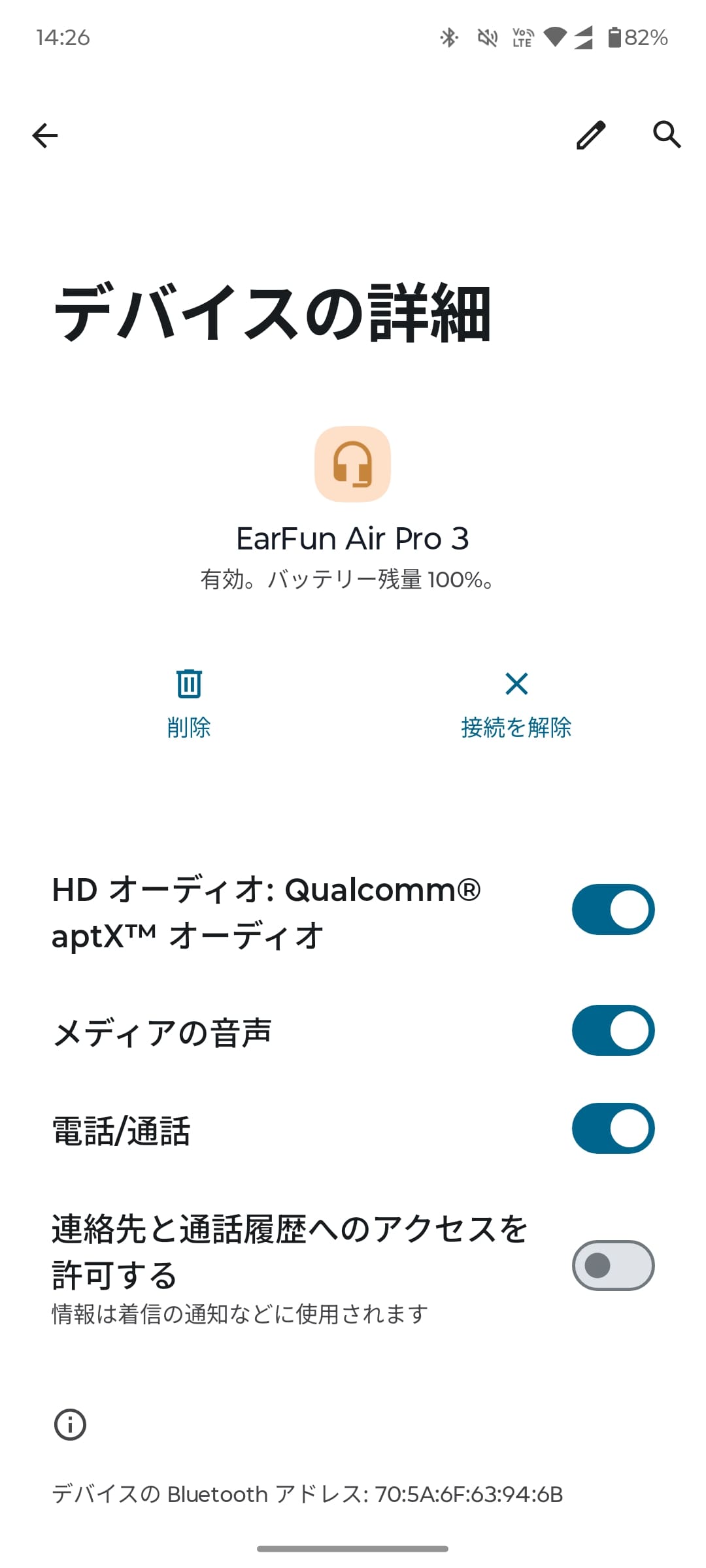Turn off メディアの音声 switch
Viewport: 706px width, 1568px height.
pos(613,1030)
